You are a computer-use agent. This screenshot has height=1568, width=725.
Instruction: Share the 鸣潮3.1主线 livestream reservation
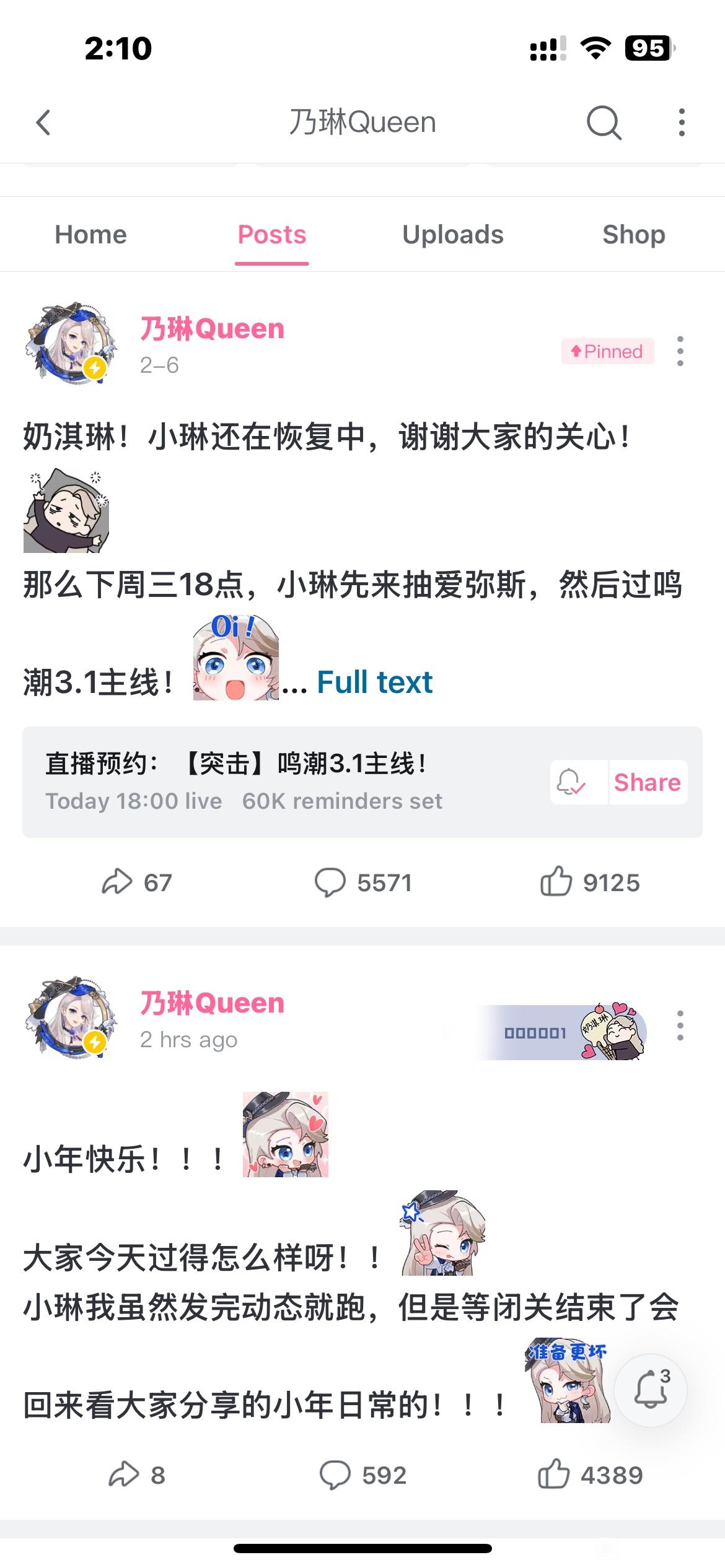point(648,782)
